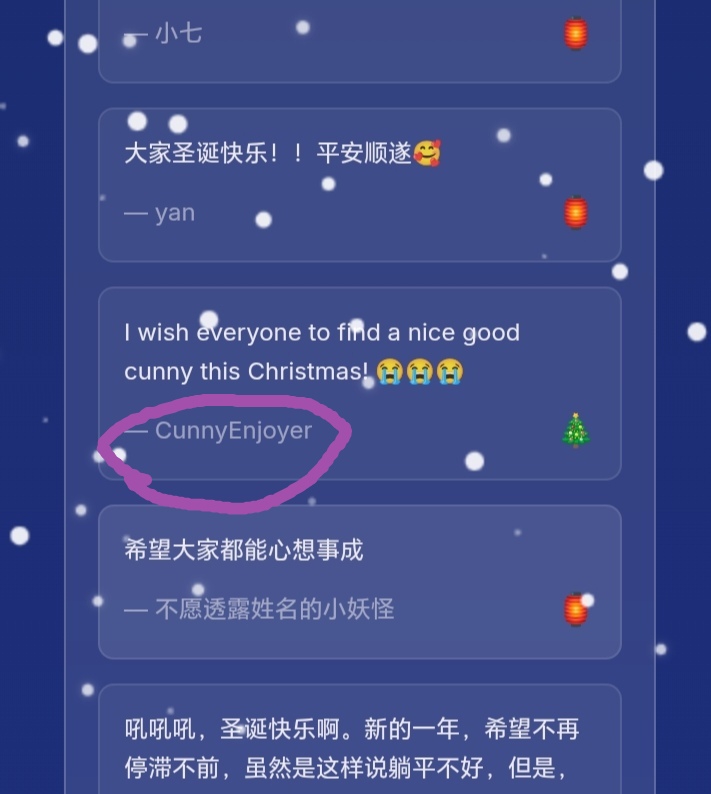The width and height of the screenshot is (711, 794).
Task: Open CunnyEnjoyer's wish card
Action: [359, 383]
